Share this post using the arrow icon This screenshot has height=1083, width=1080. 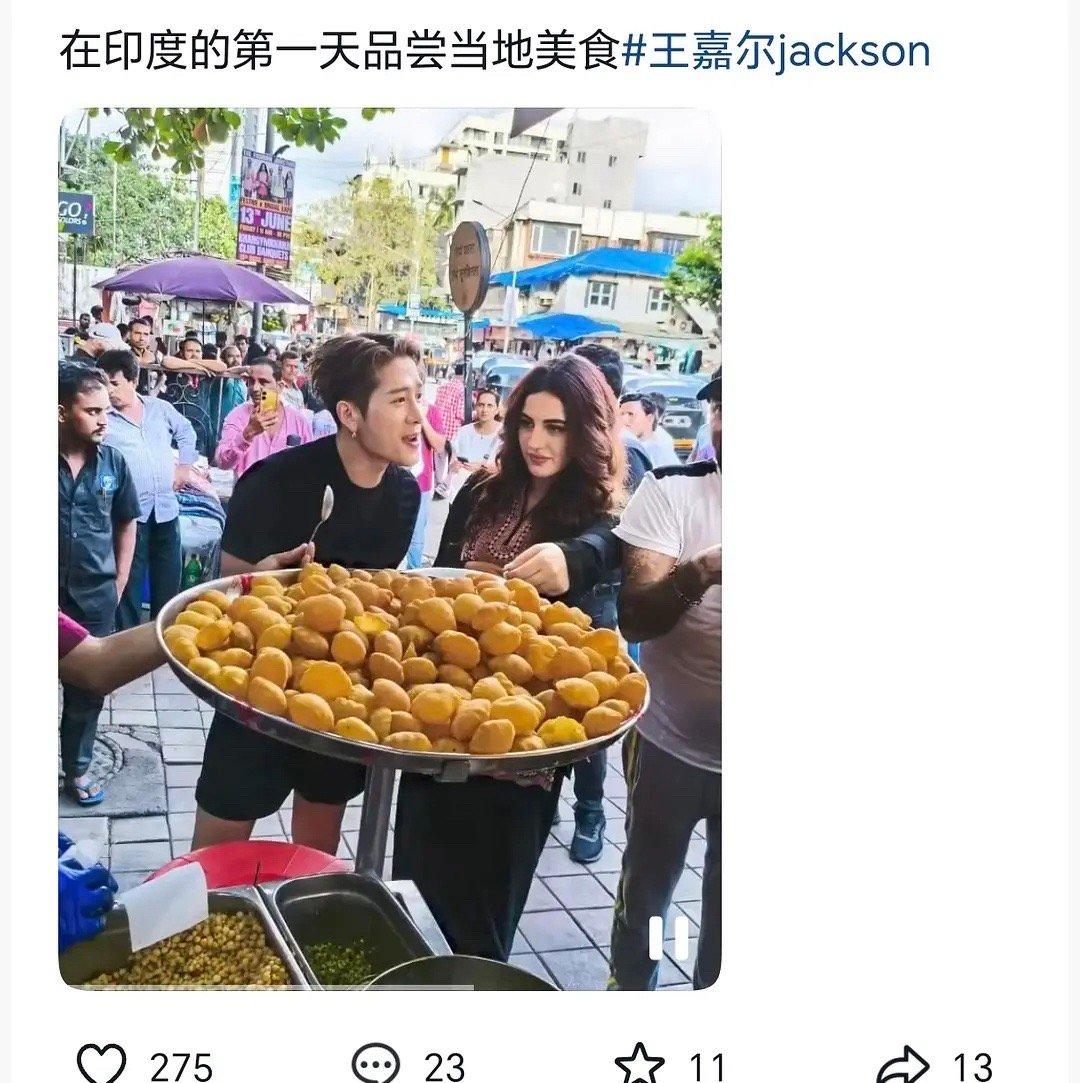(902, 1063)
